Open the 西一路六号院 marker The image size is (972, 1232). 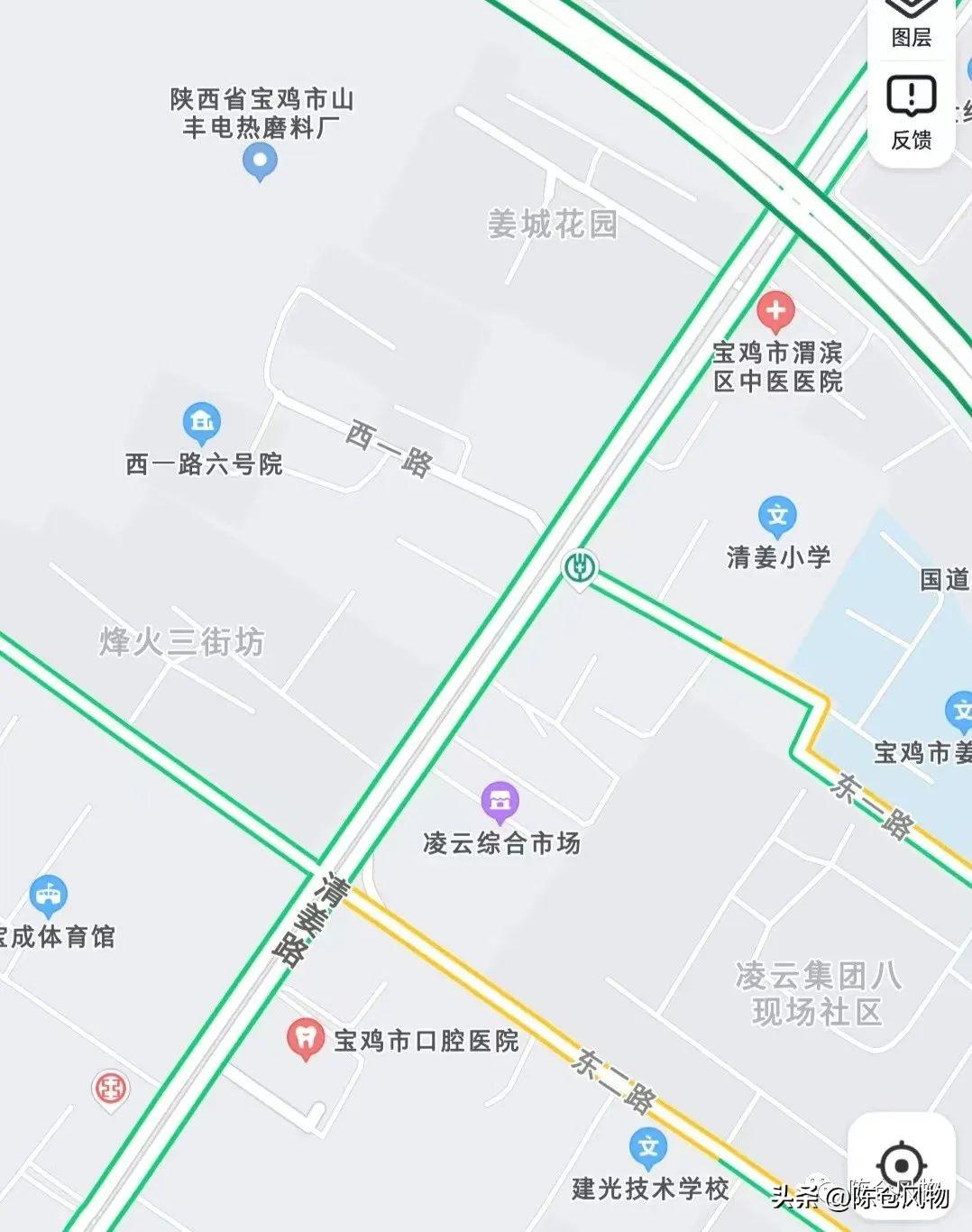click(x=202, y=423)
